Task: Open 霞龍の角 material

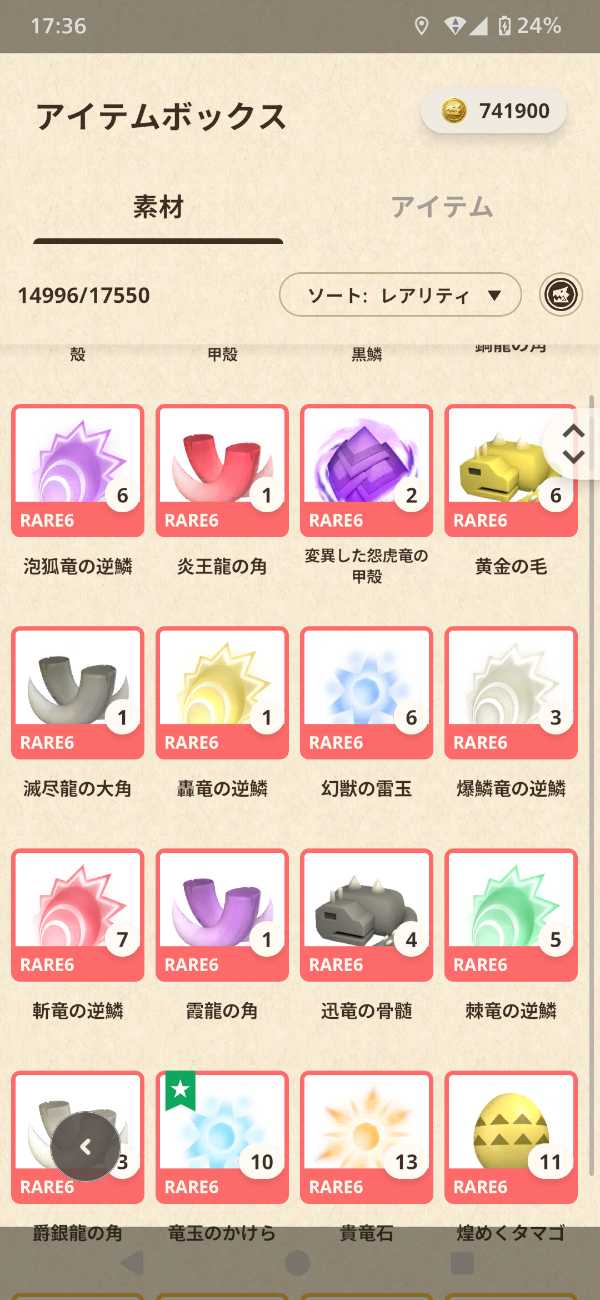Action: [x=222, y=915]
